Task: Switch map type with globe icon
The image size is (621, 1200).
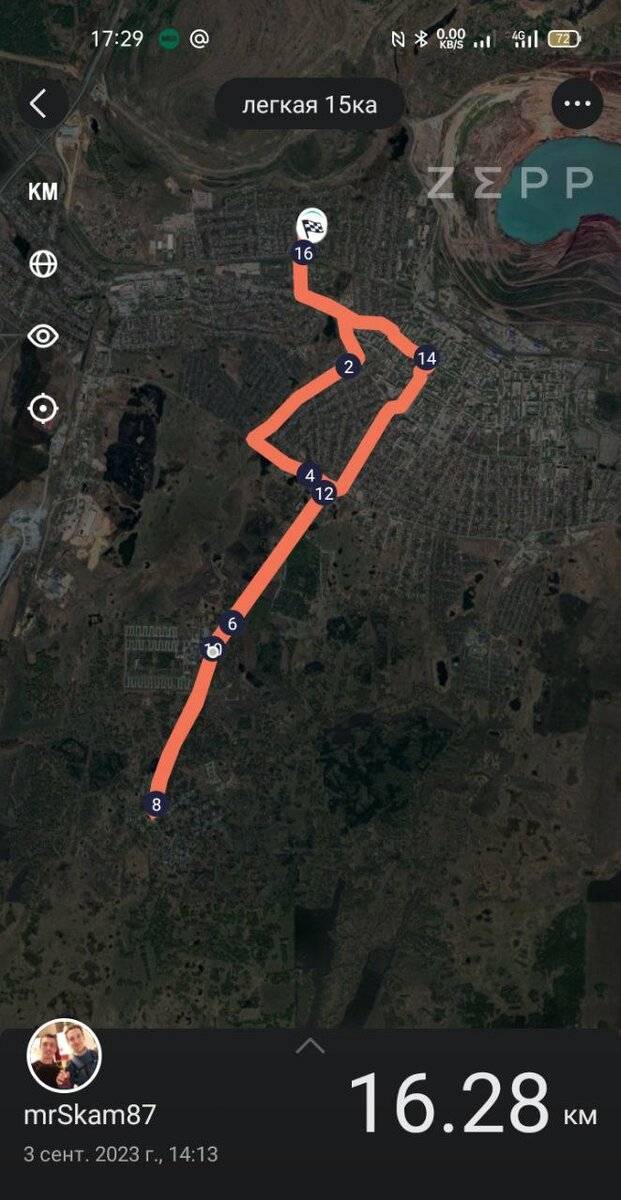Action: click(x=43, y=264)
